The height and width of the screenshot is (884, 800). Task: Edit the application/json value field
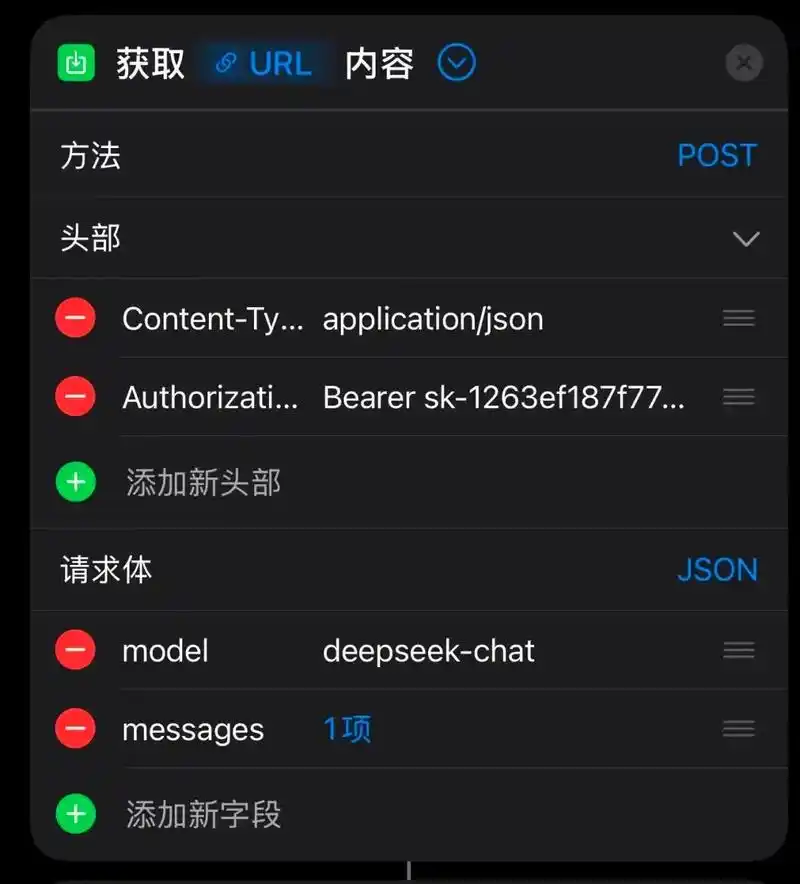click(433, 319)
